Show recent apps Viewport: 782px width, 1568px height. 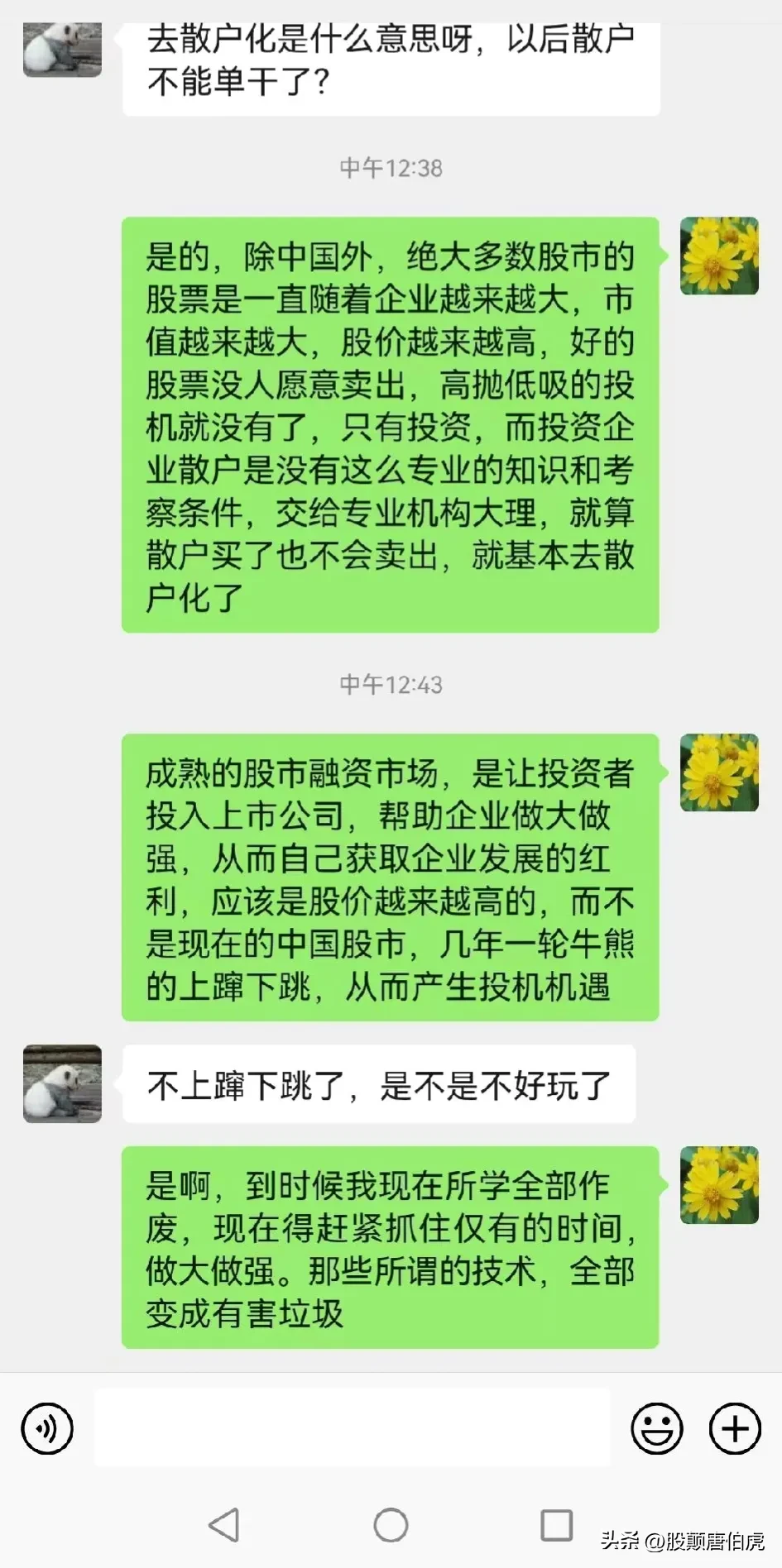point(556,1524)
